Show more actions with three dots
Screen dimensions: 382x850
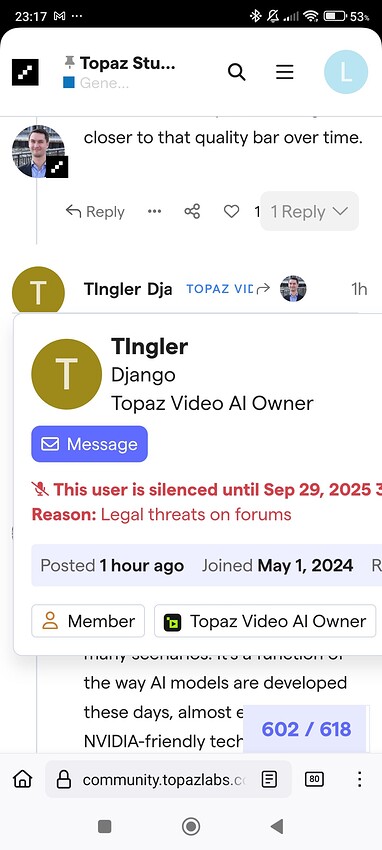pos(154,211)
